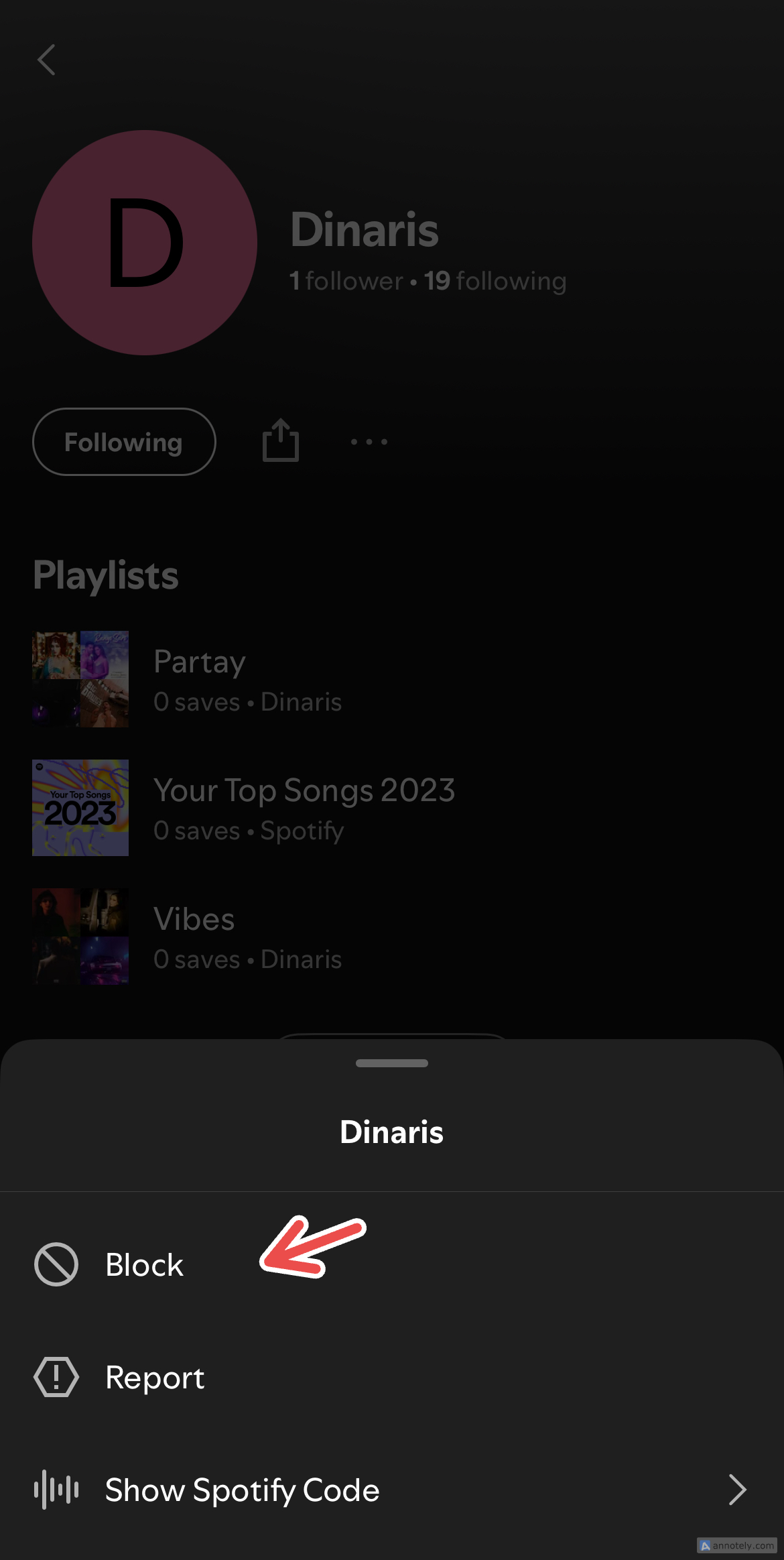The width and height of the screenshot is (784, 1560).
Task: Expand the Show Spotify Code chevron
Action: coord(736,1490)
